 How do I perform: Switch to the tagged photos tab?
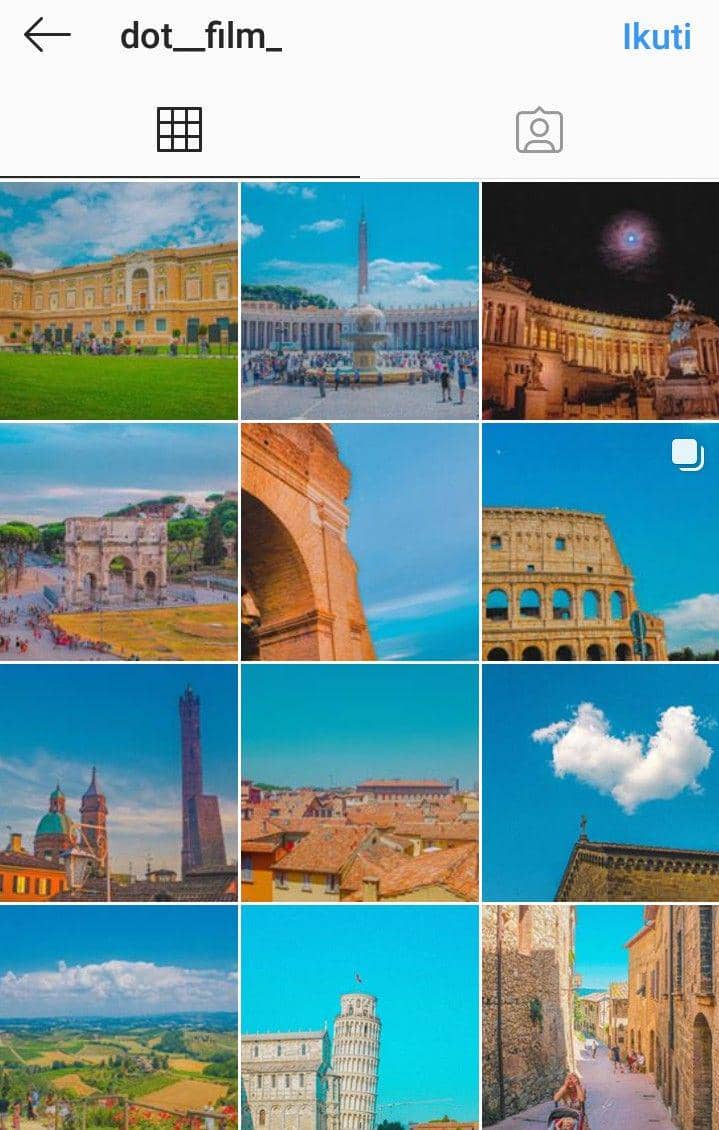pyautogui.click(x=539, y=131)
